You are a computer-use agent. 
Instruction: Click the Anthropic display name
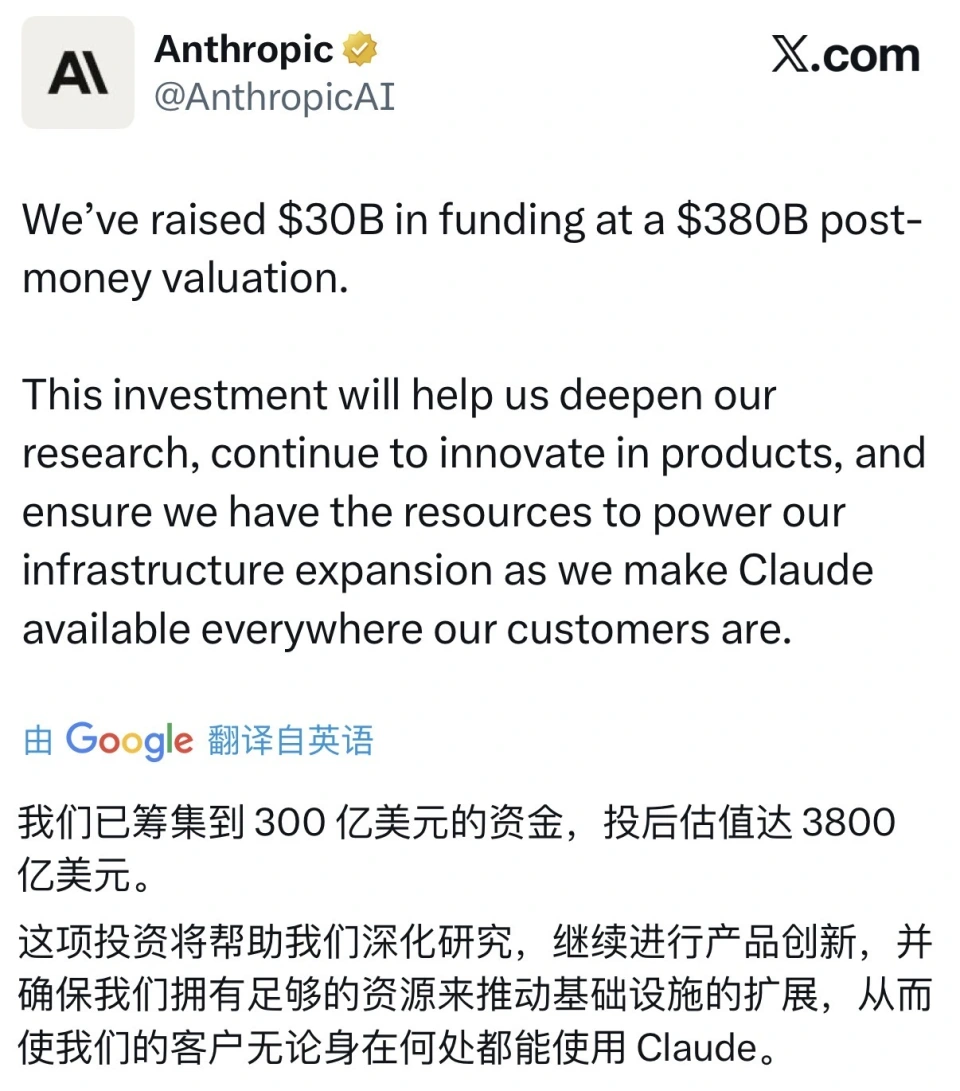(243, 48)
